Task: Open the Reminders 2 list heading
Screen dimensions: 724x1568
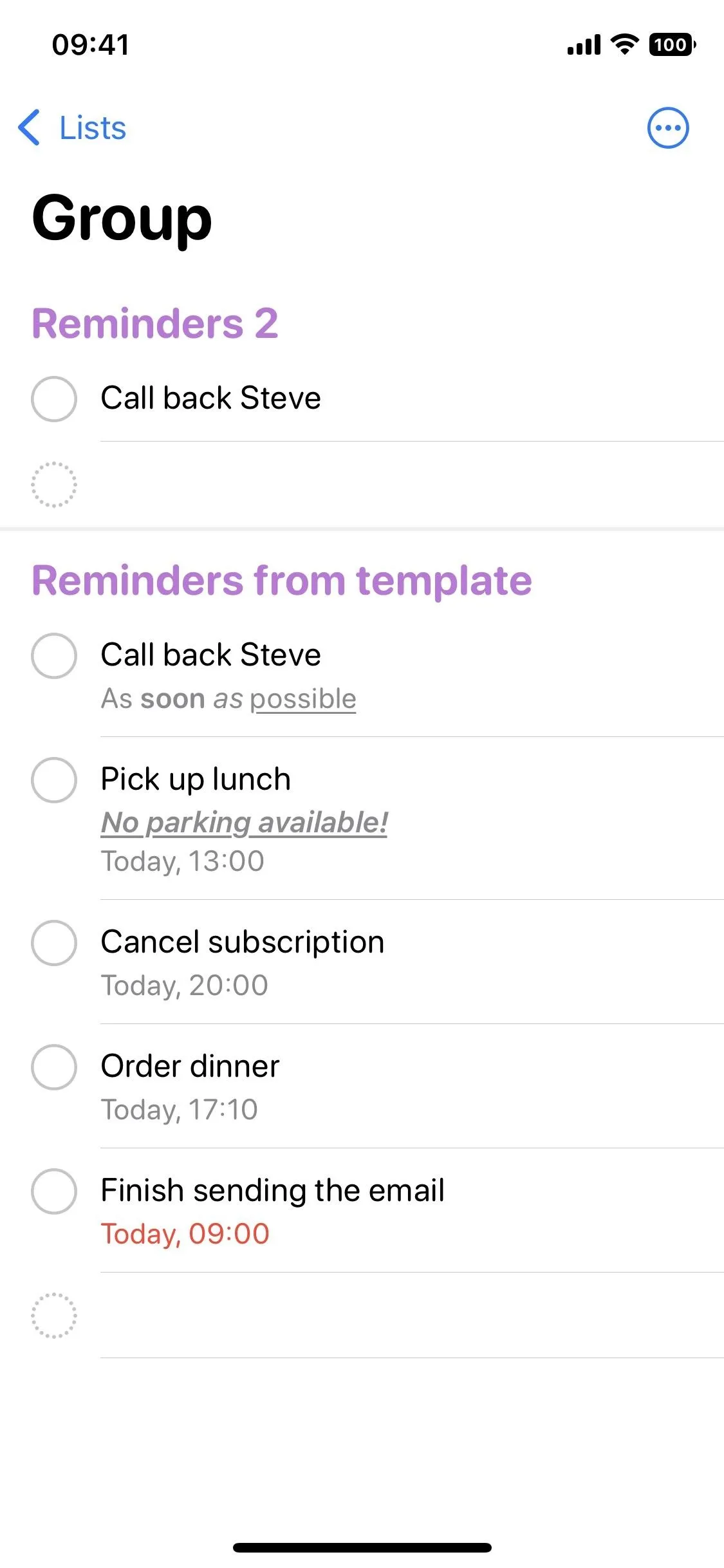Action: [155, 323]
